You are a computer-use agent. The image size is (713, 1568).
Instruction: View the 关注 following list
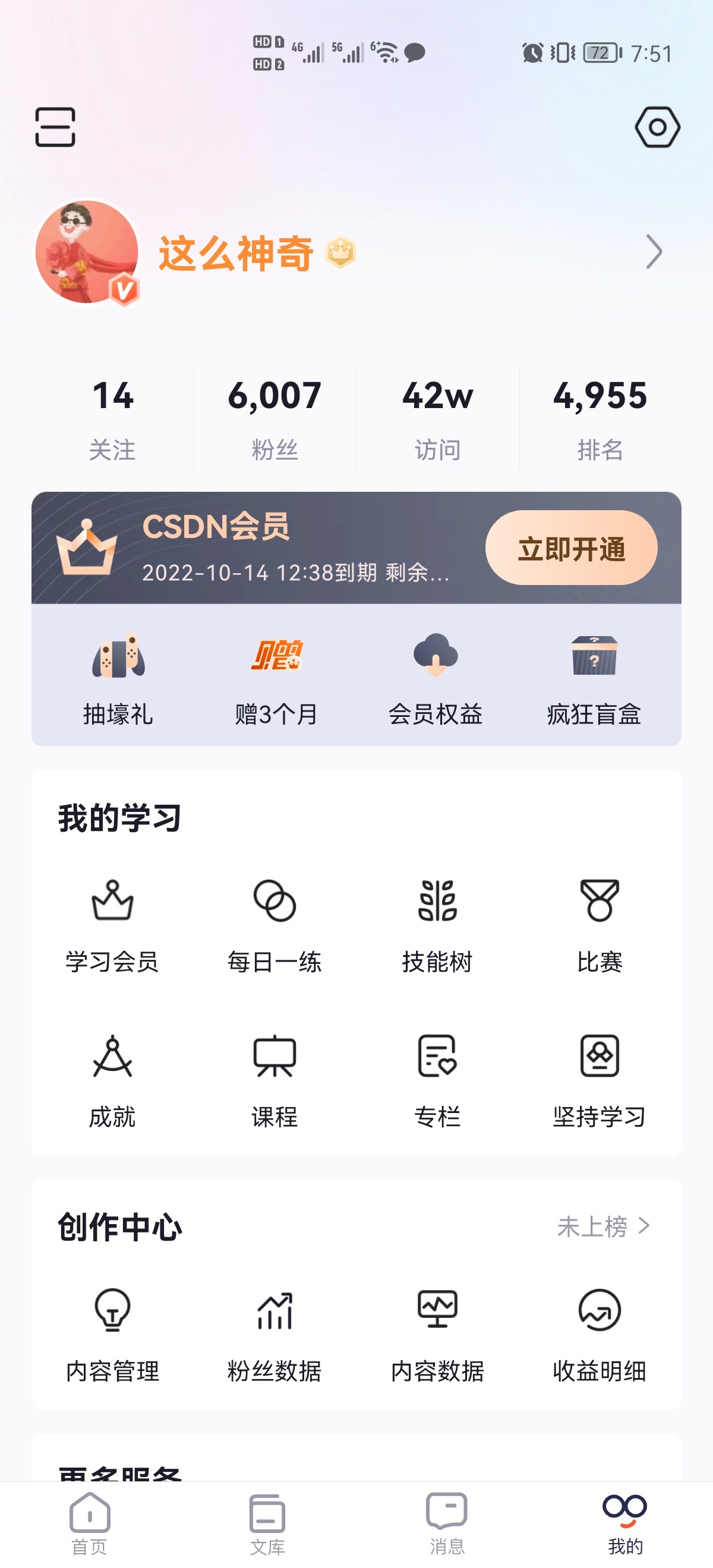point(113,417)
